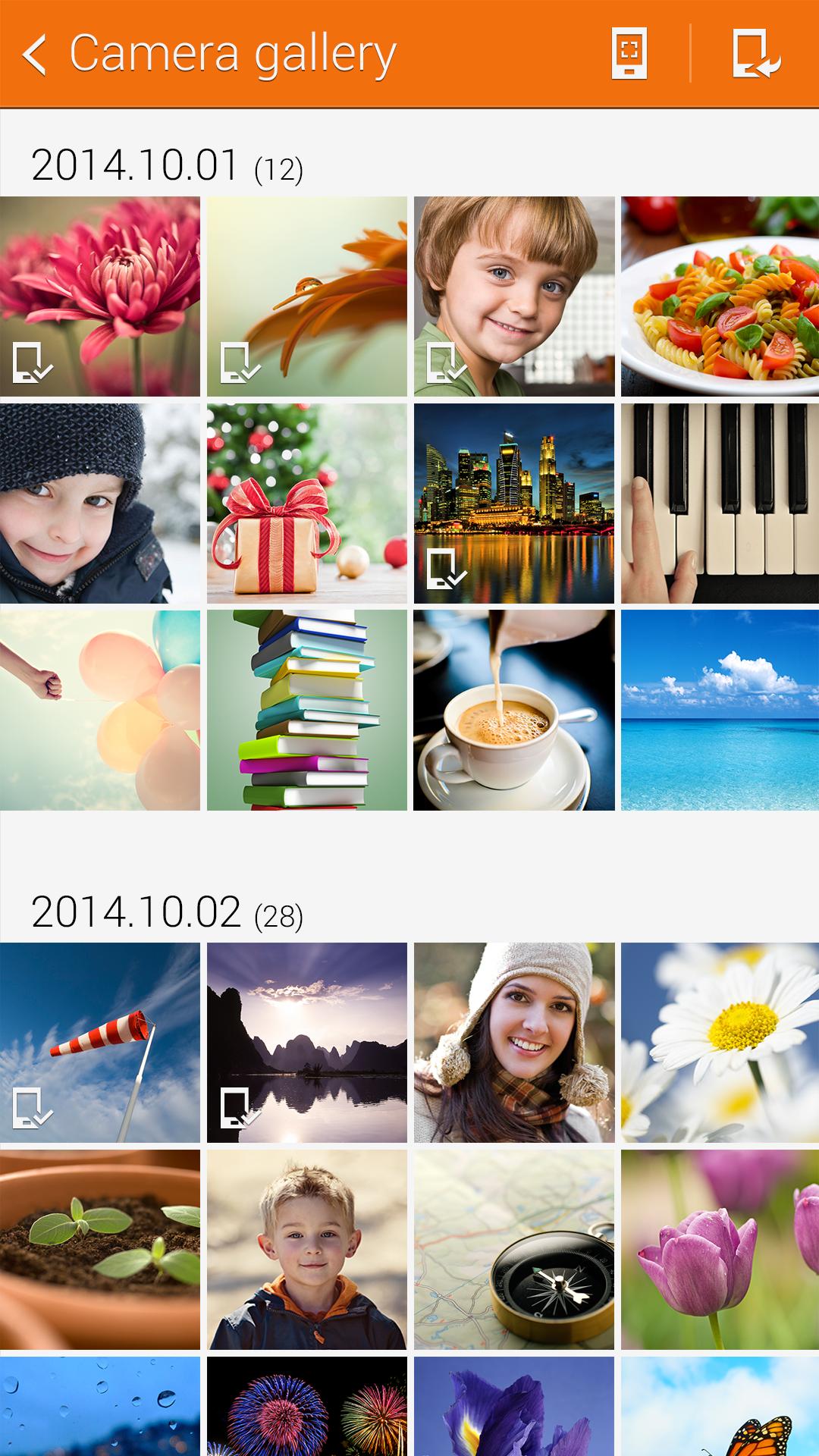The image size is (819, 1456).
Task: Open the mountain lake sunset photo
Action: coord(306,1042)
